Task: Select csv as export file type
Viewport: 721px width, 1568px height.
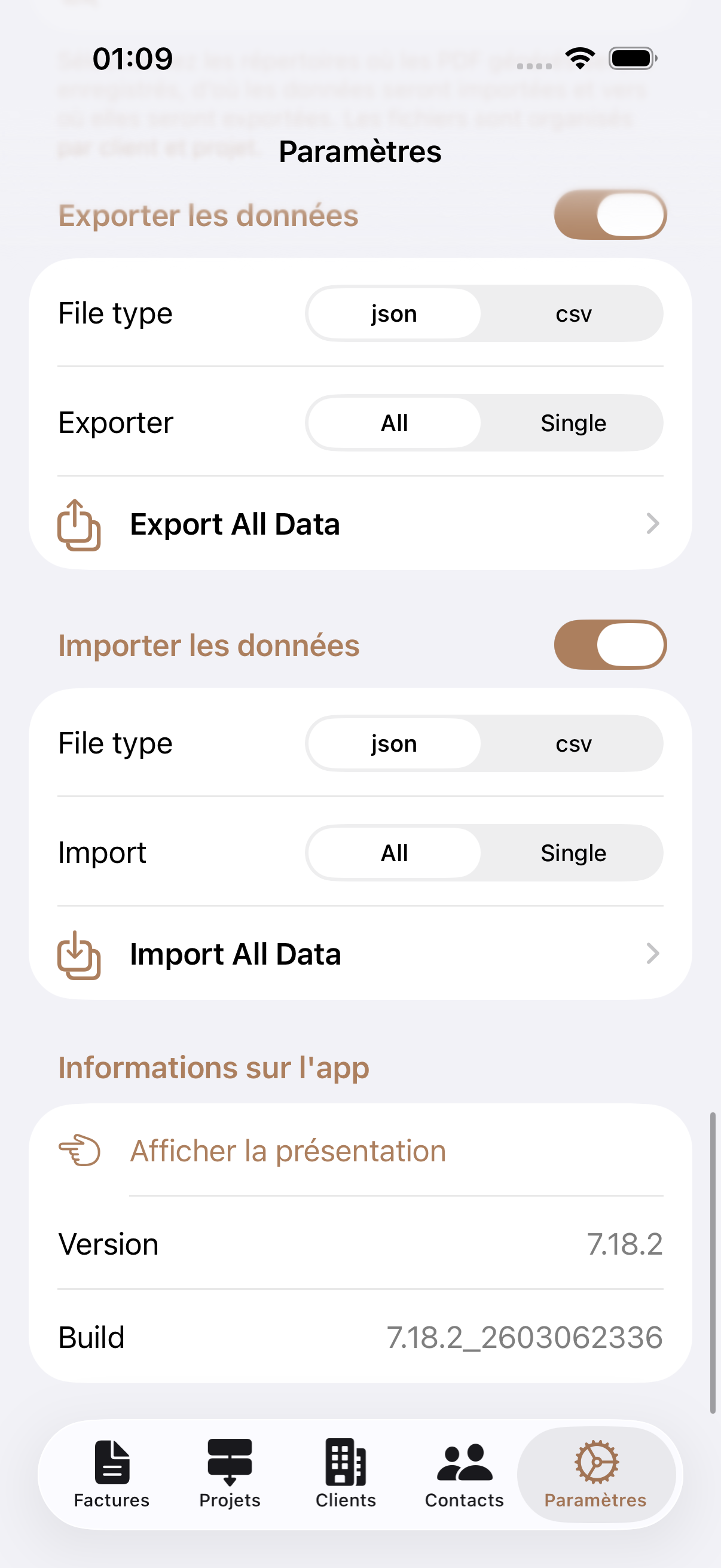Action: [x=573, y=314]
